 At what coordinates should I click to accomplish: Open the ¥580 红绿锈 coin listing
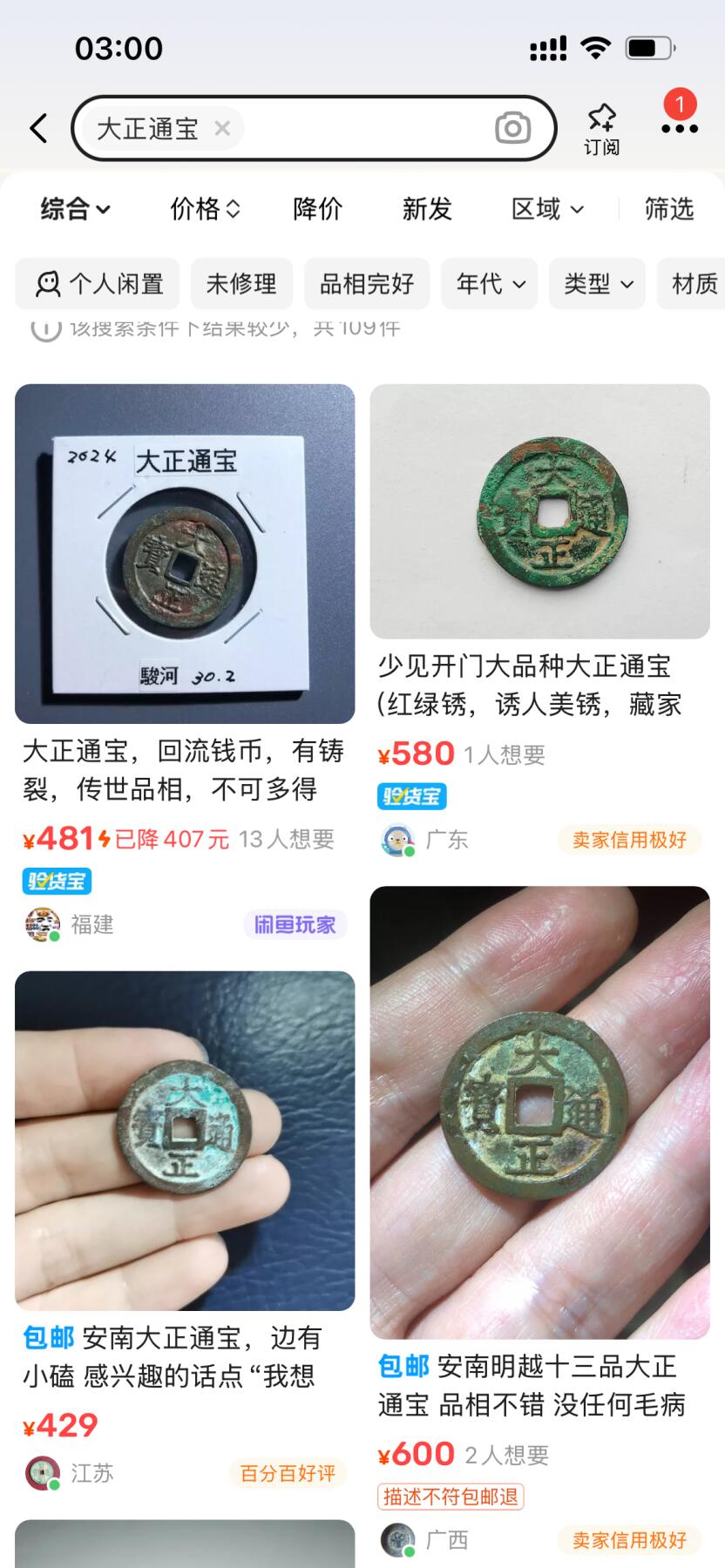(x=539, y=511)
